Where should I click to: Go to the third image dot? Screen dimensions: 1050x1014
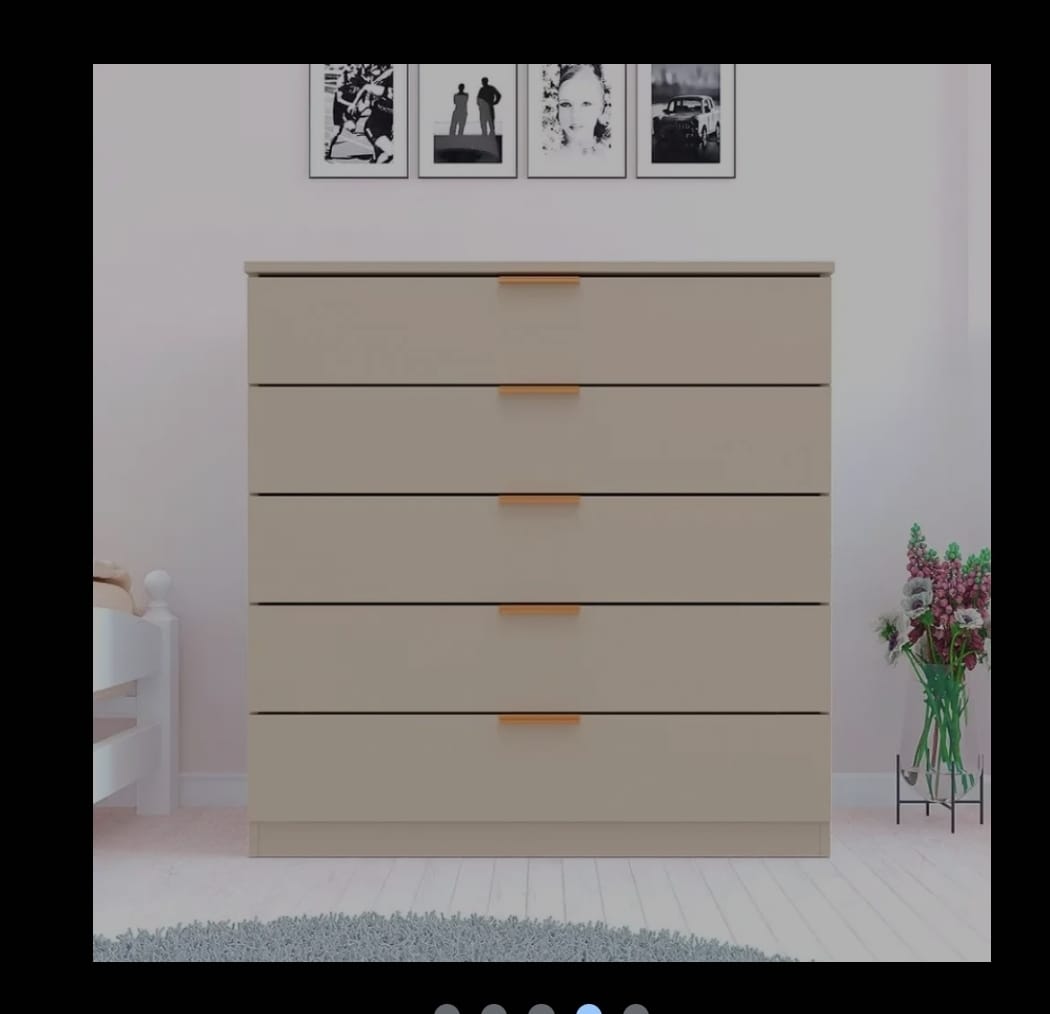541,1010
